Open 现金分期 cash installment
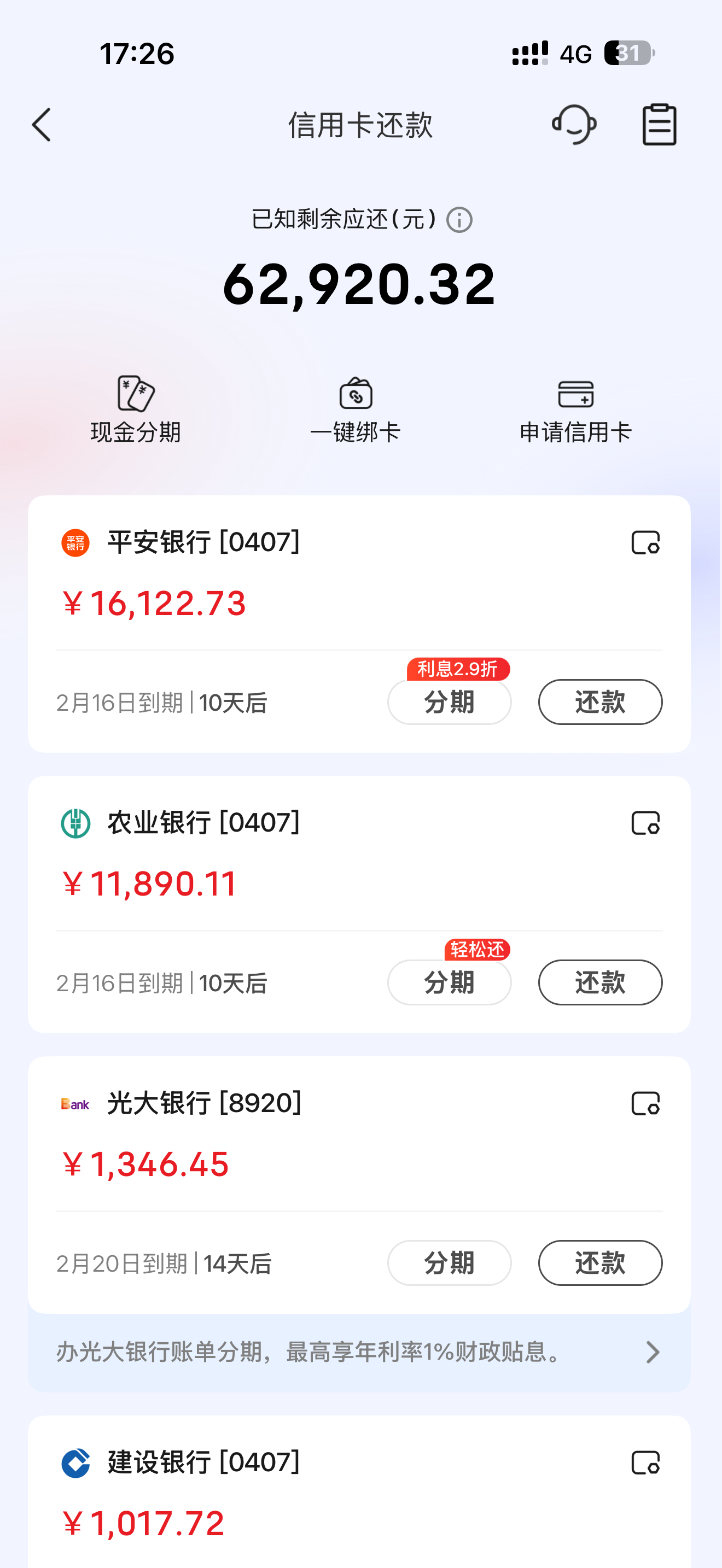Viewport: 722px width, 1568px height. coord(136,409)
